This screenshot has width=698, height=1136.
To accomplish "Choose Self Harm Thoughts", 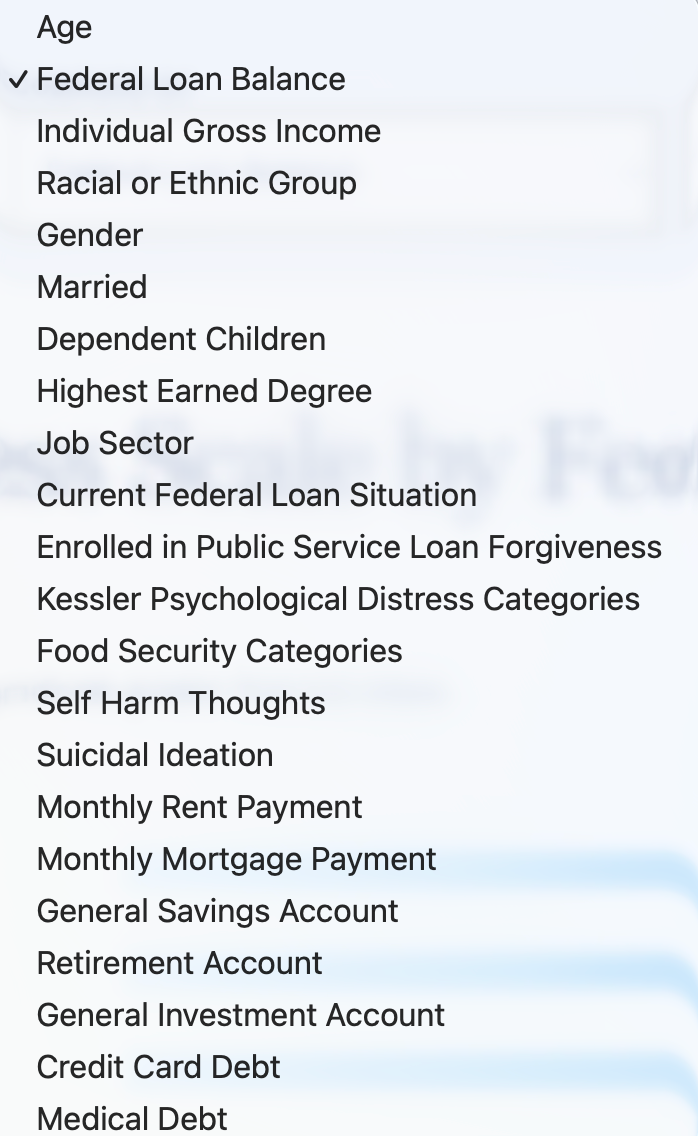I will point(349,703).
